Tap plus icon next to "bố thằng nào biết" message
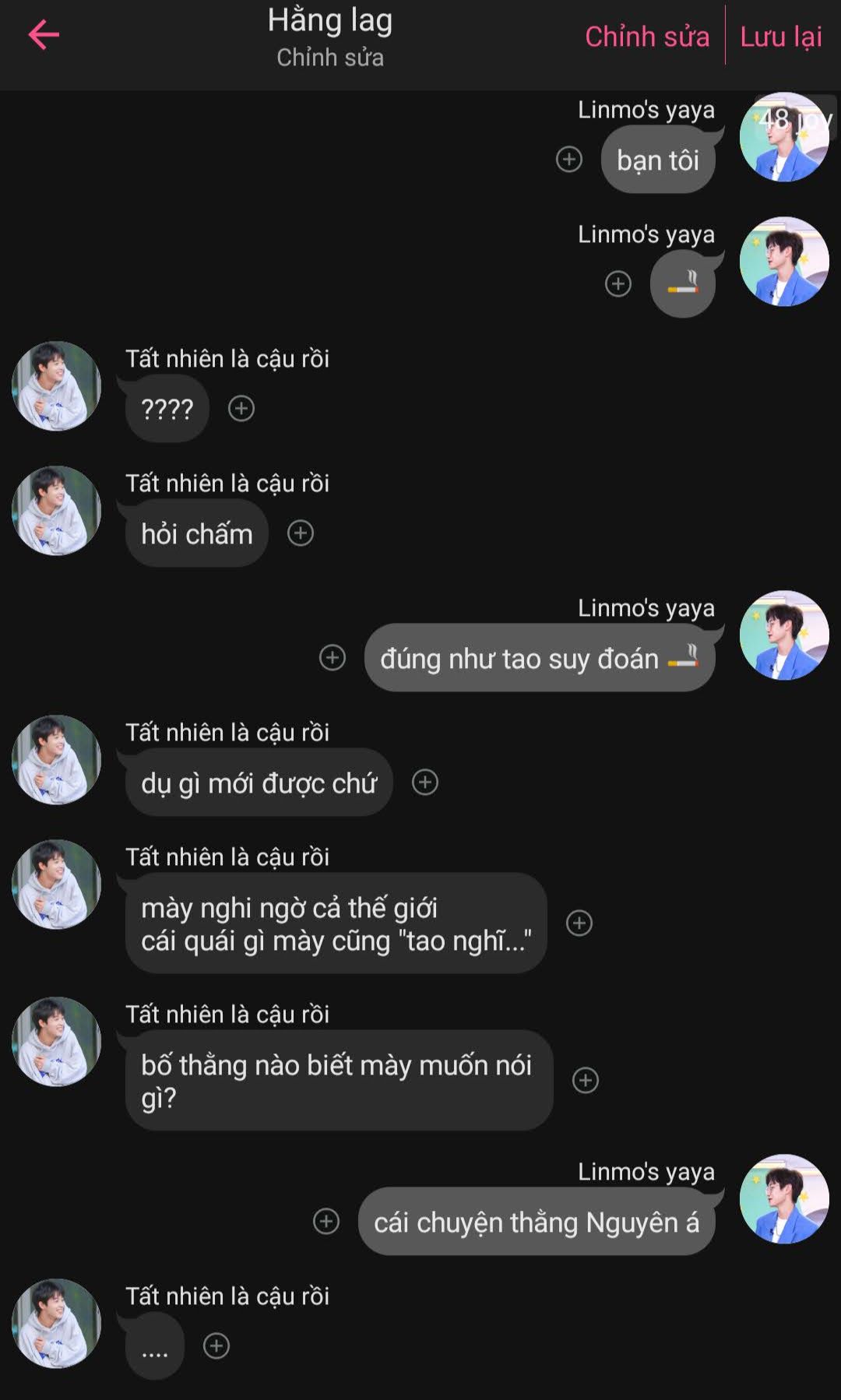 586,1081
